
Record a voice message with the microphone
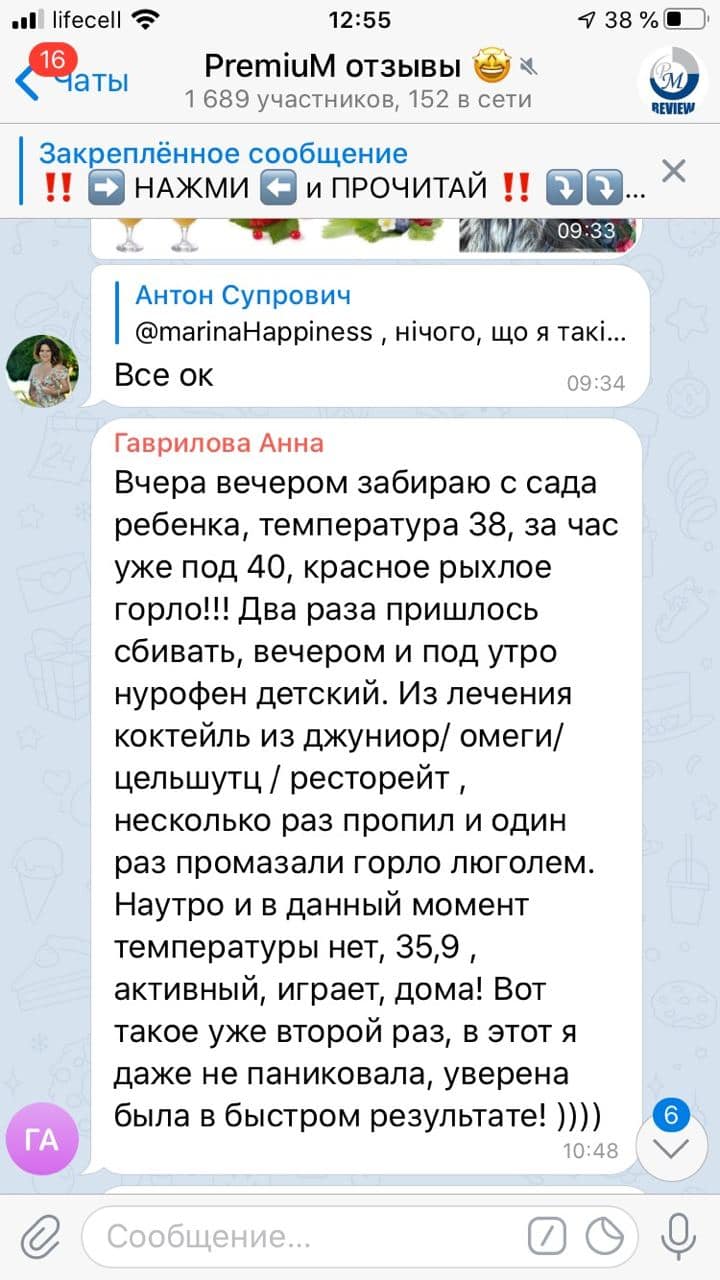(679, 1237)
